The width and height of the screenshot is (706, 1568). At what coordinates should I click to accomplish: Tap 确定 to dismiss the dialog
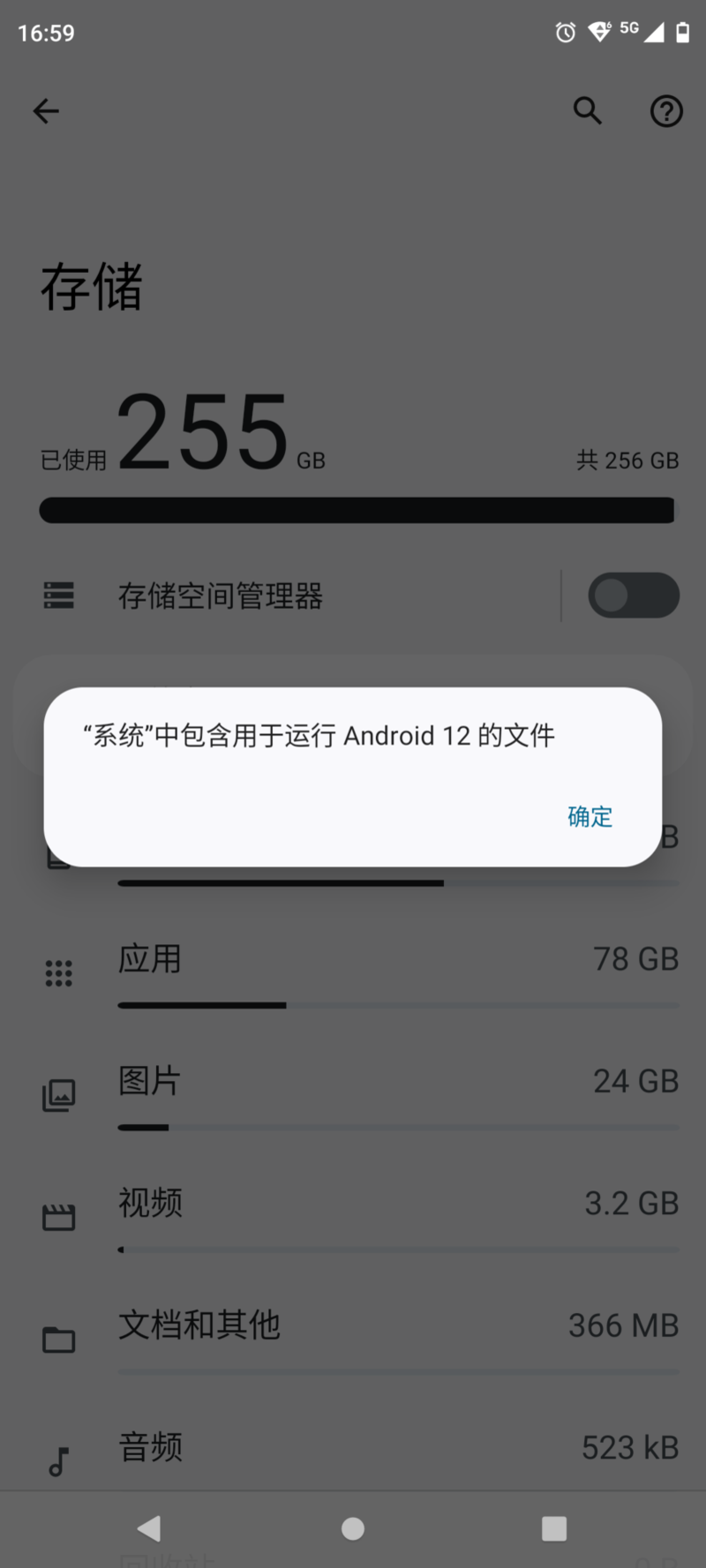coord(590,816)
